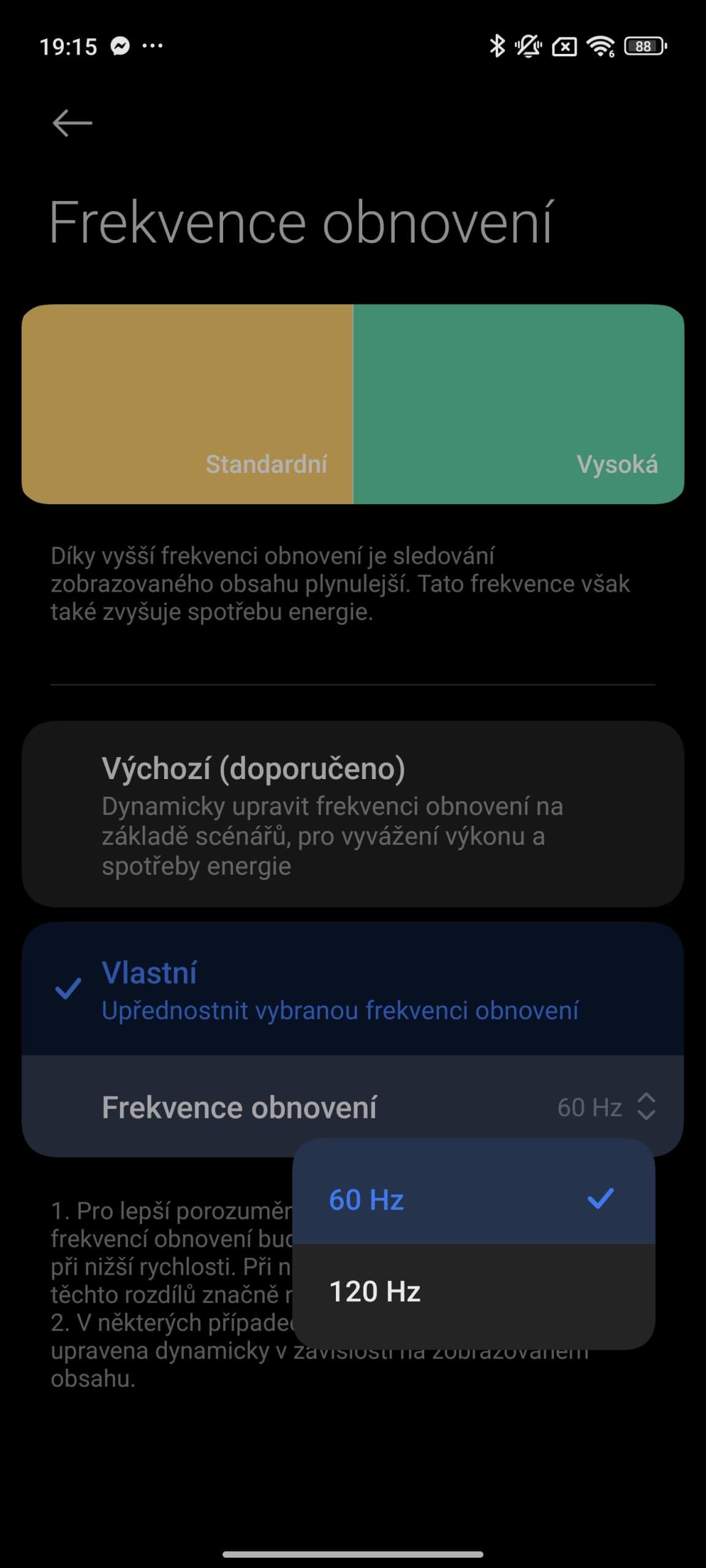
Task: Set refresh rate to 120 Hz
Action: click(473, 1291)
